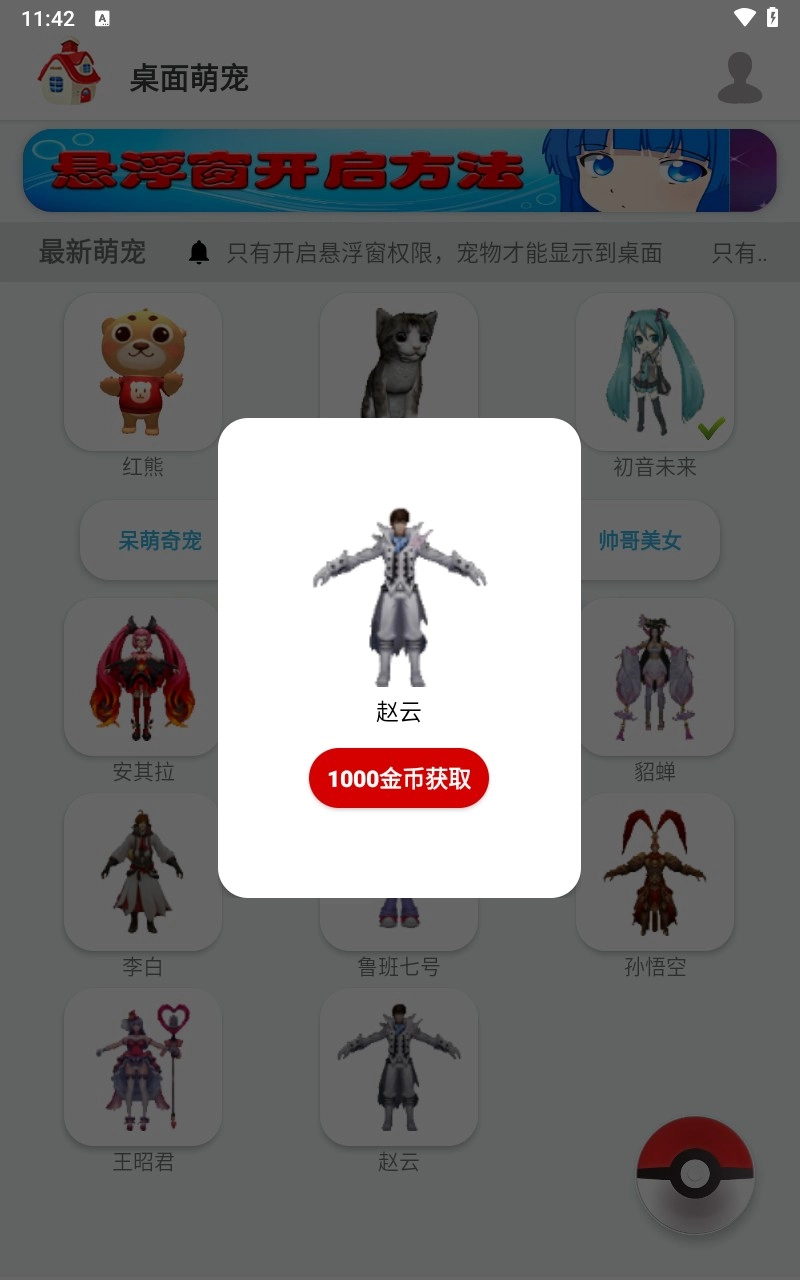
Task: Open the user profile icon
Action: 740,78
